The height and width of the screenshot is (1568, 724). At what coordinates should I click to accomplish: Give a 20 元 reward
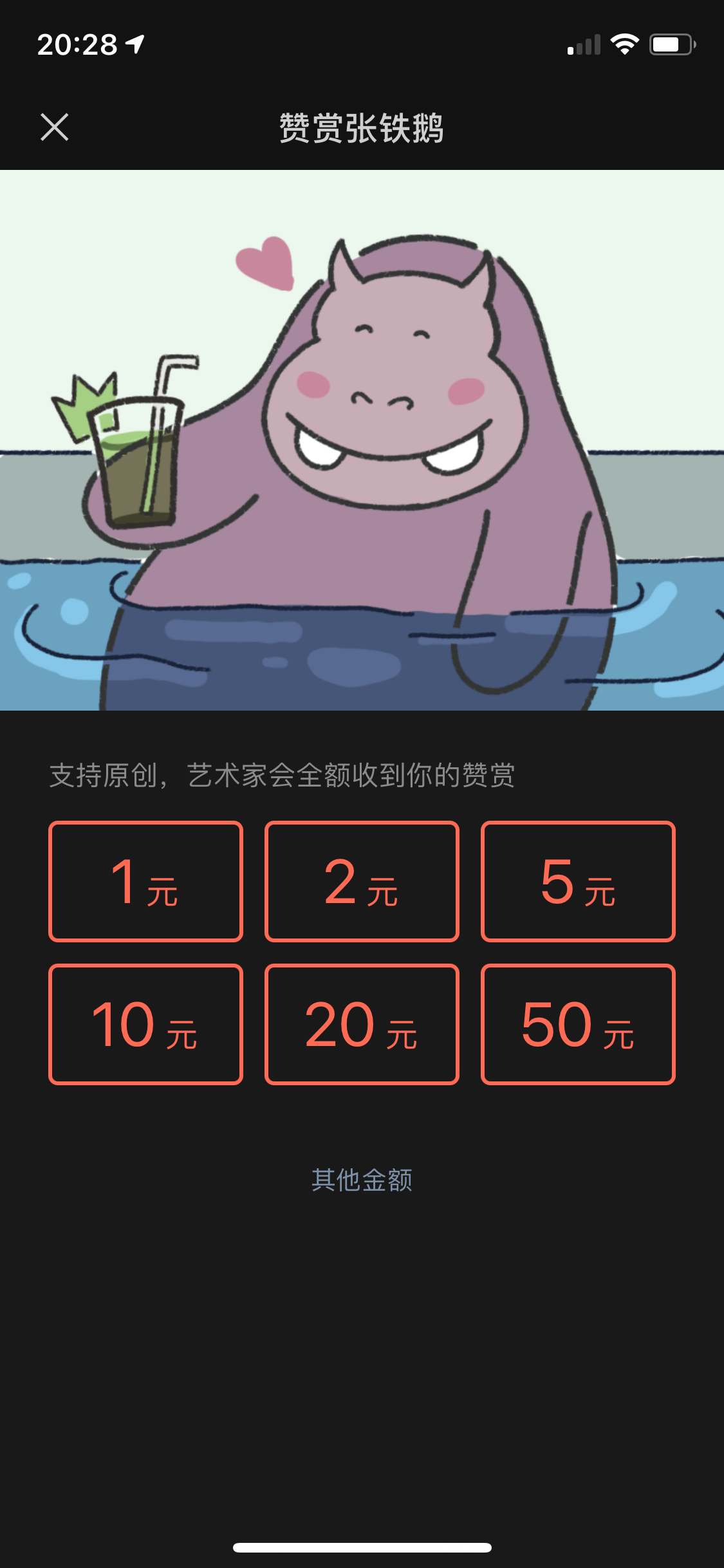click(362, 1024)
